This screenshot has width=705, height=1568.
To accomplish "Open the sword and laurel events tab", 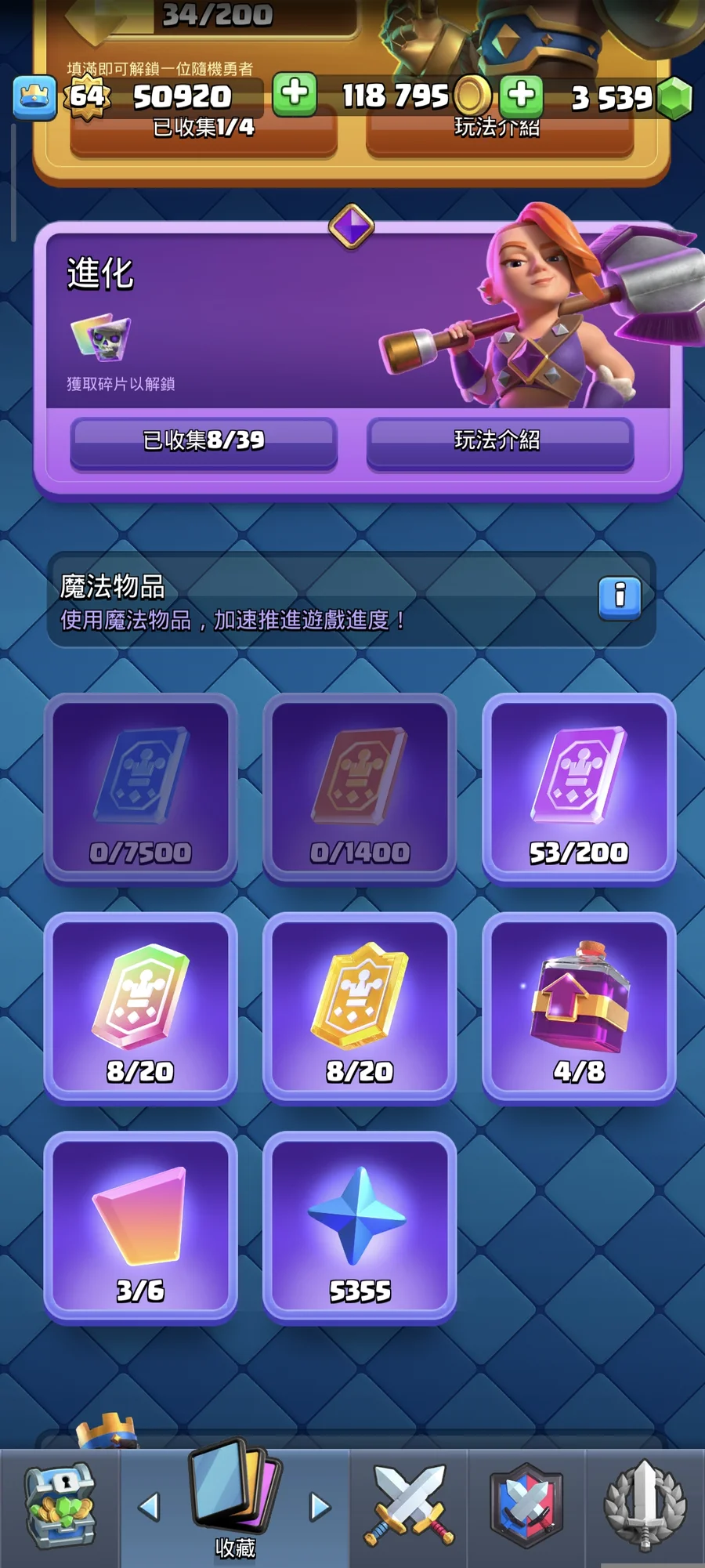I will (x=645, y=1506).
